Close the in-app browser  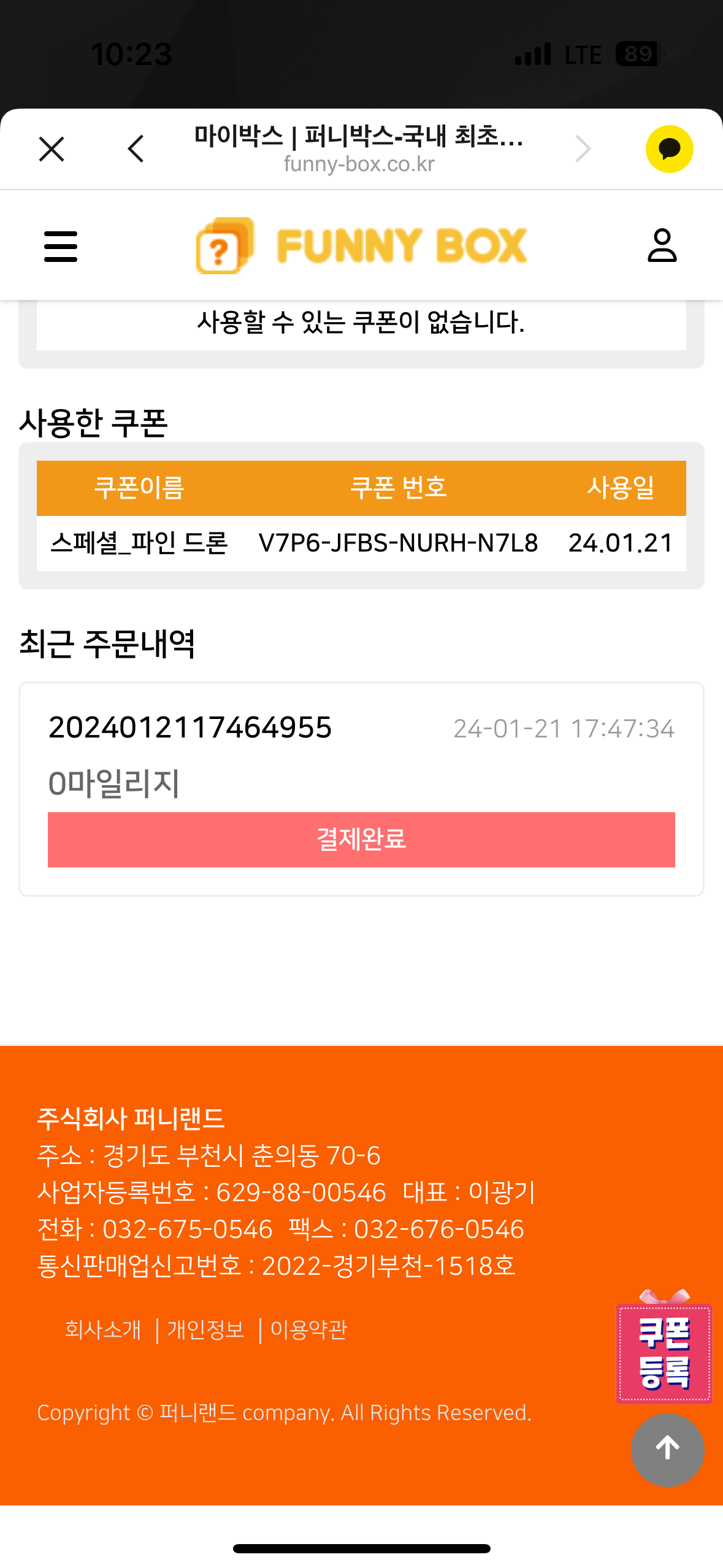coord(52,149)
